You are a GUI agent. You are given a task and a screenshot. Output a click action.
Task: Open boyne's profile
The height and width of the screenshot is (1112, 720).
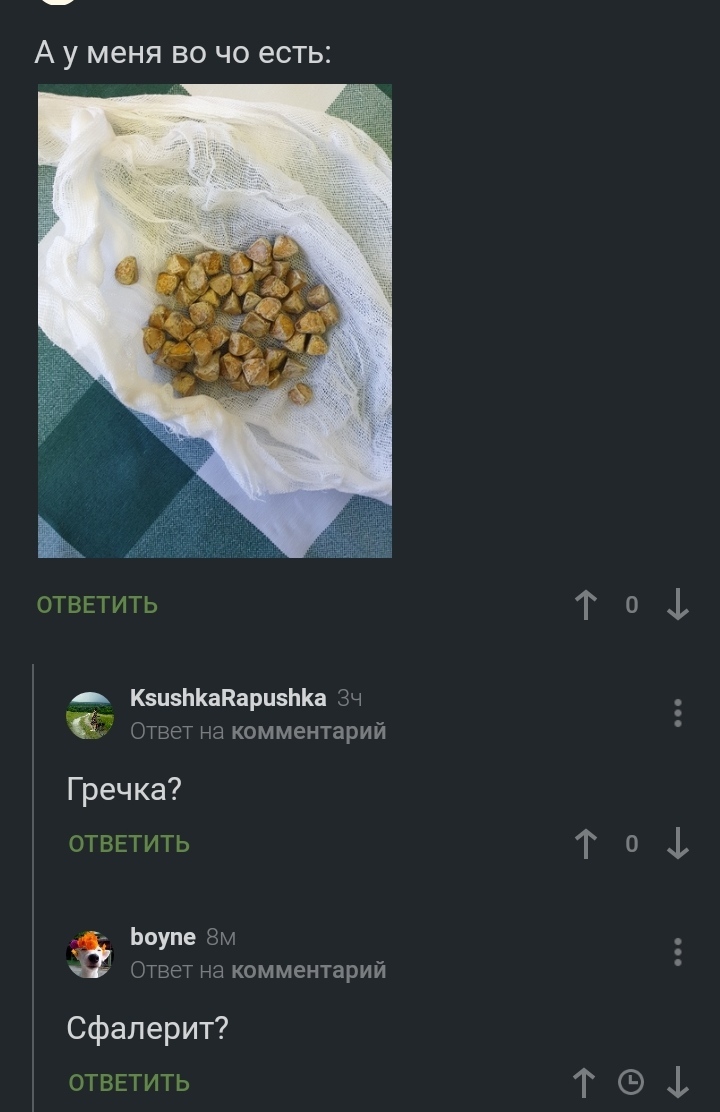click(163, 937)
